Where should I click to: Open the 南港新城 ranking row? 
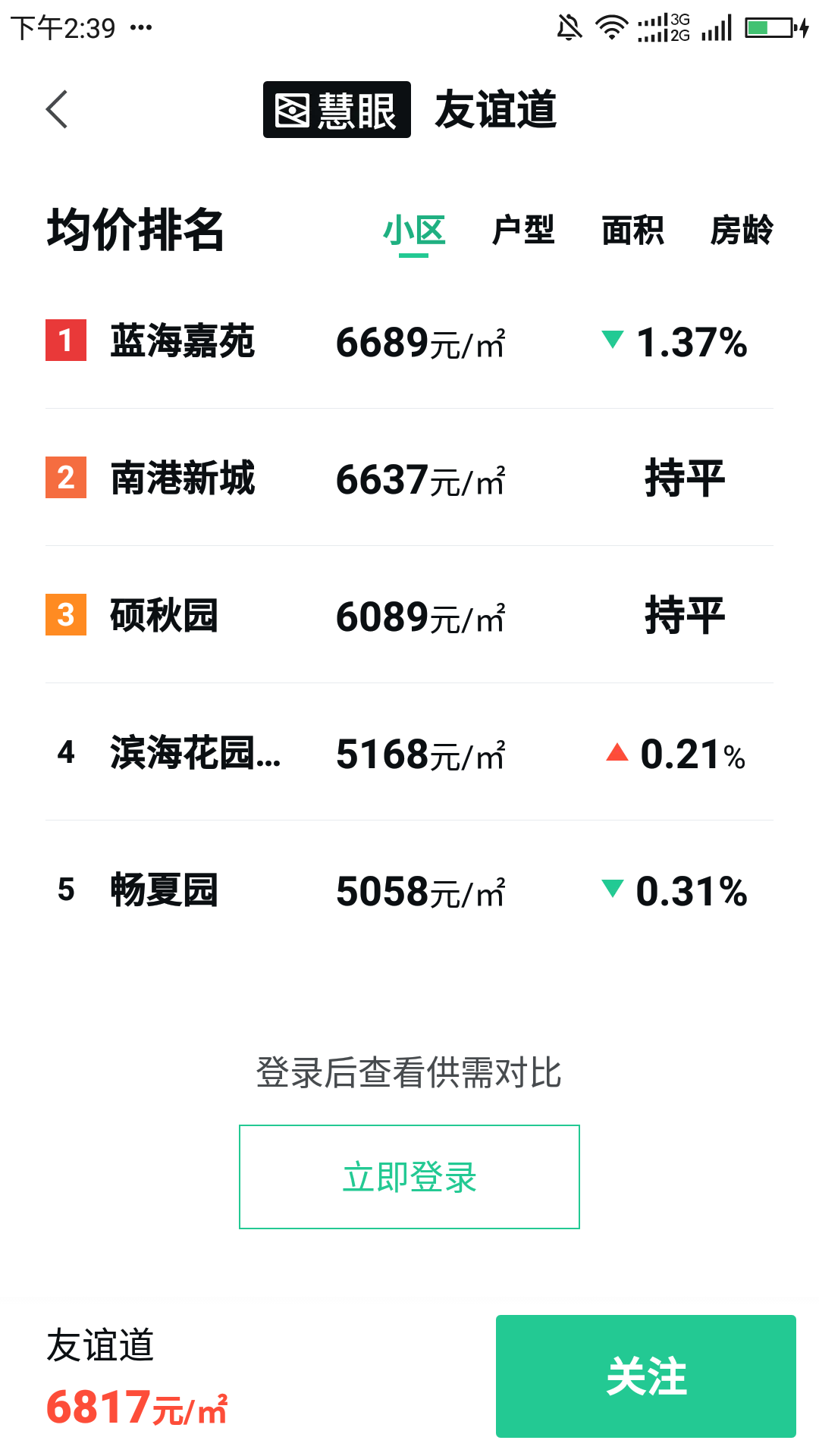click(x=409, y=479)
